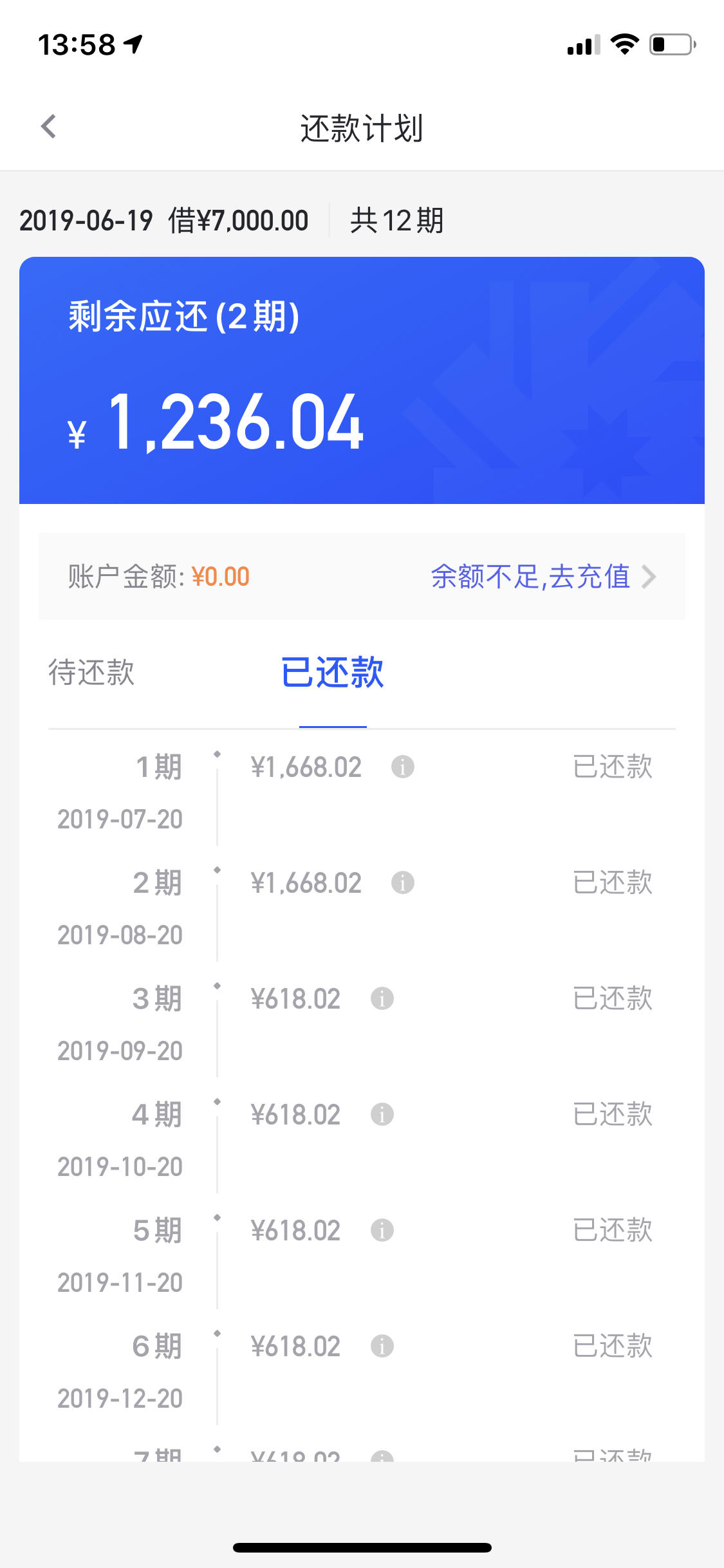This screenshot has height=1568, width=724.
Task: Open 余额不足,去充值 to recharge the account
Action: (x=543, y=577)
